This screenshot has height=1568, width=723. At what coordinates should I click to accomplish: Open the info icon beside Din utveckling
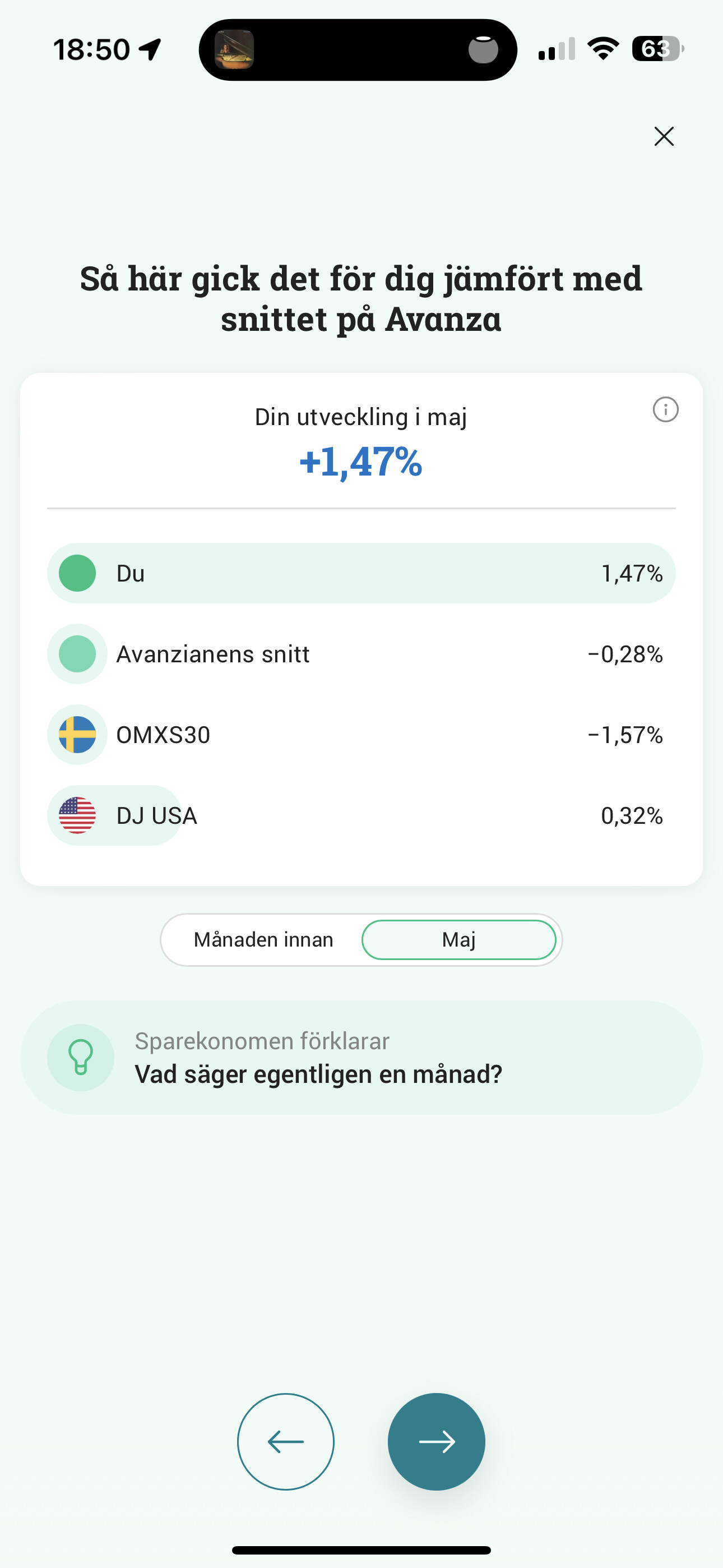pyautogui.click(x=665, y=409)
